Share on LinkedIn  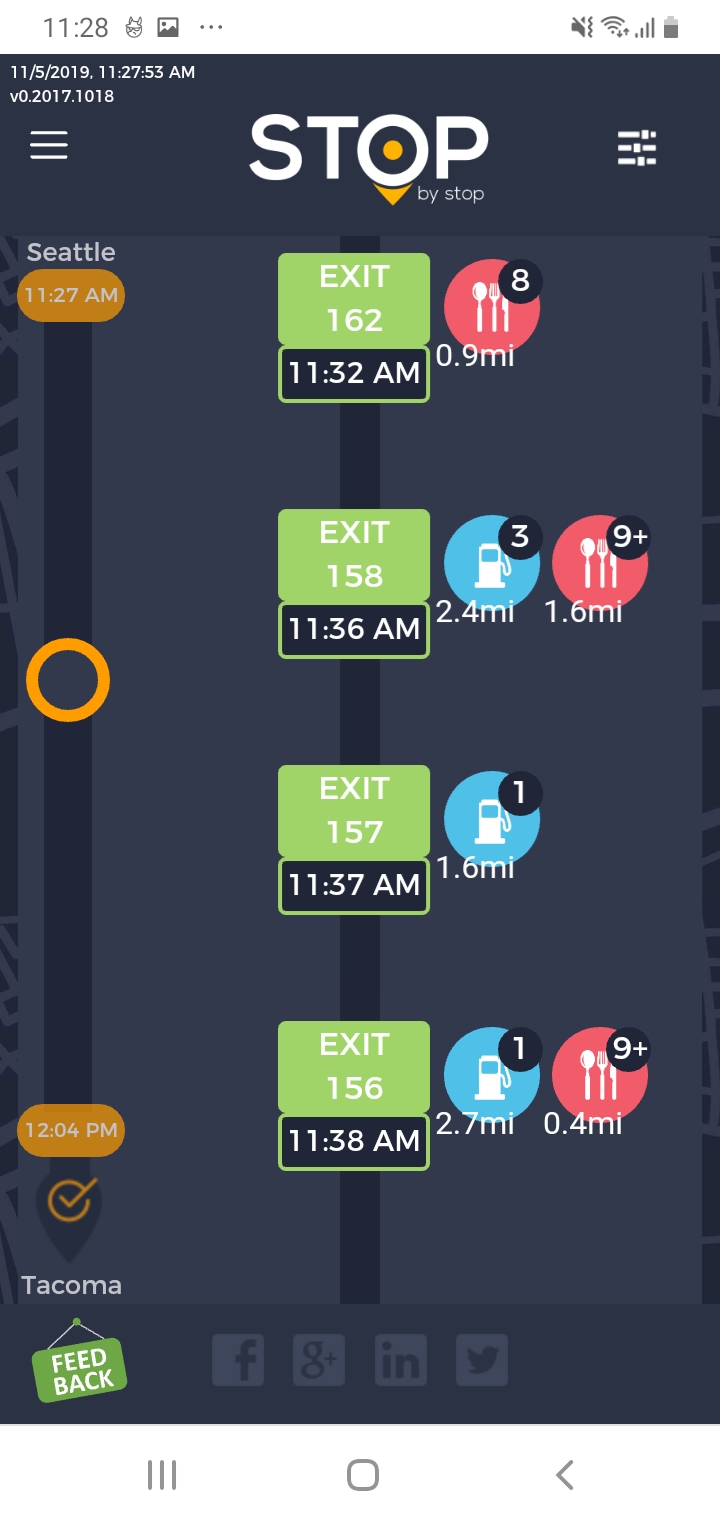click(x=400, y=1360)
